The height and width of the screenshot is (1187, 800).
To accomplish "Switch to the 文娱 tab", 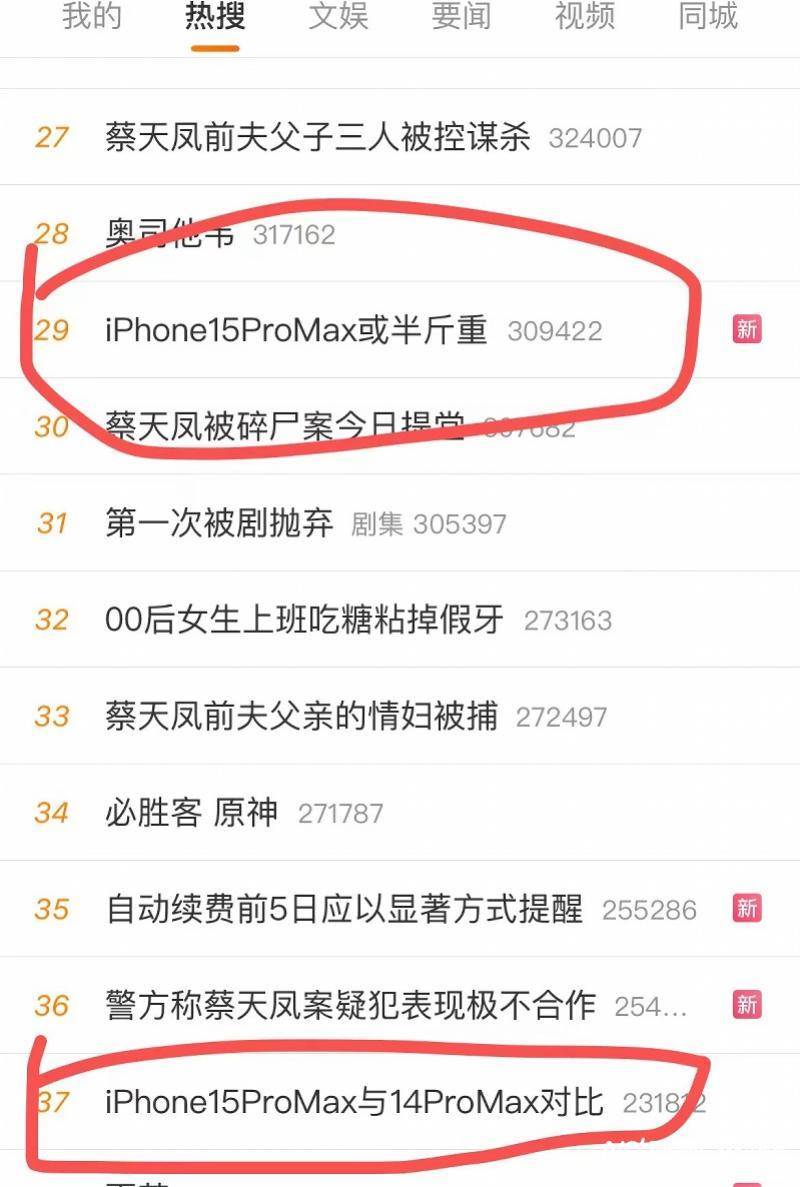I will coord(338,17).
